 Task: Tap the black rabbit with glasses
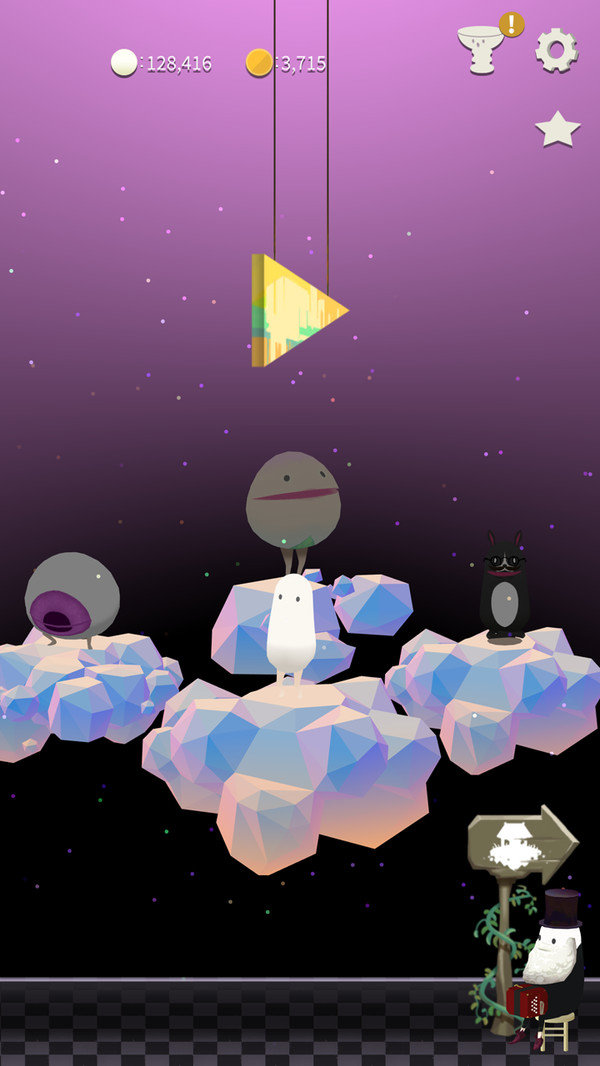pos(504,588)
